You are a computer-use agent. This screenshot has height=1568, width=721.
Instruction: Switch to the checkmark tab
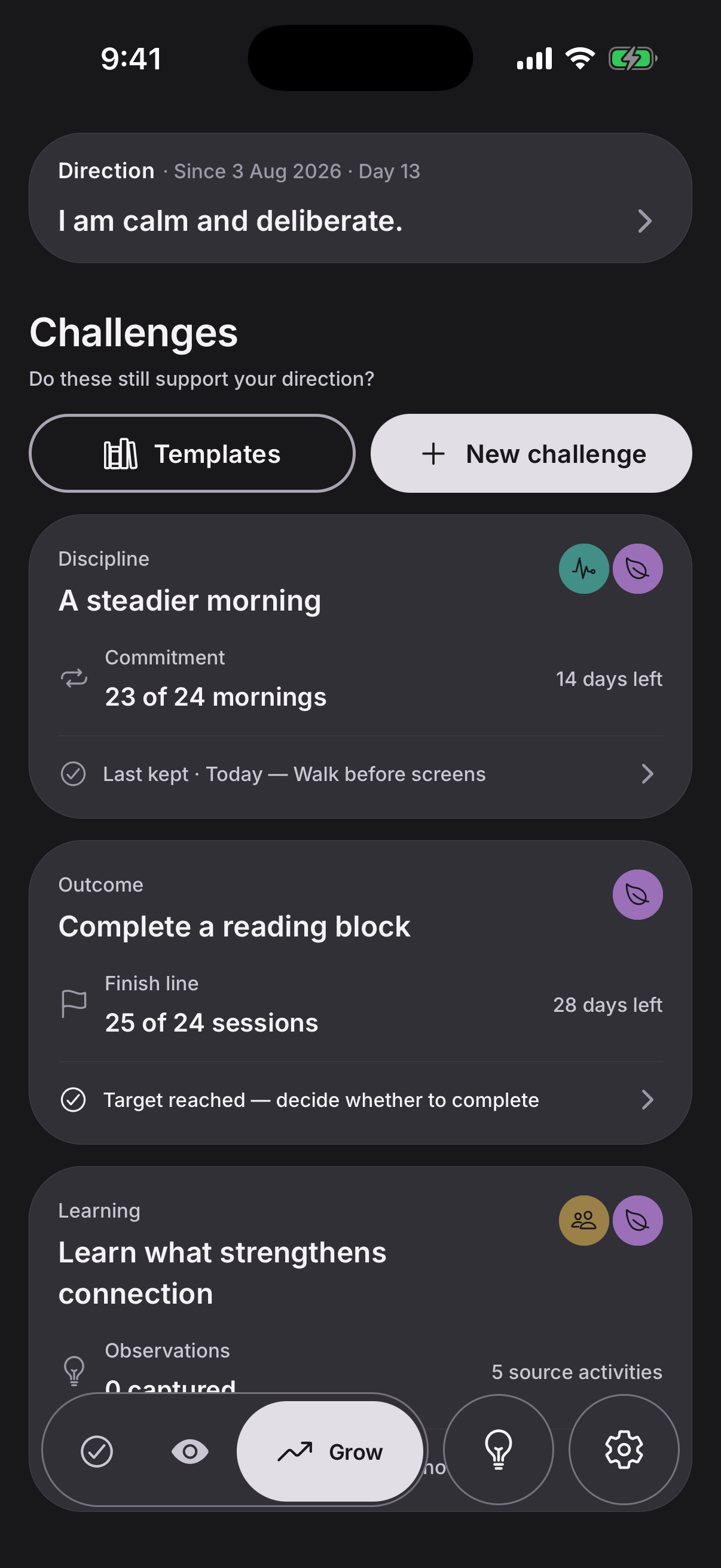pyautogui.click(x=97, y=1452)
